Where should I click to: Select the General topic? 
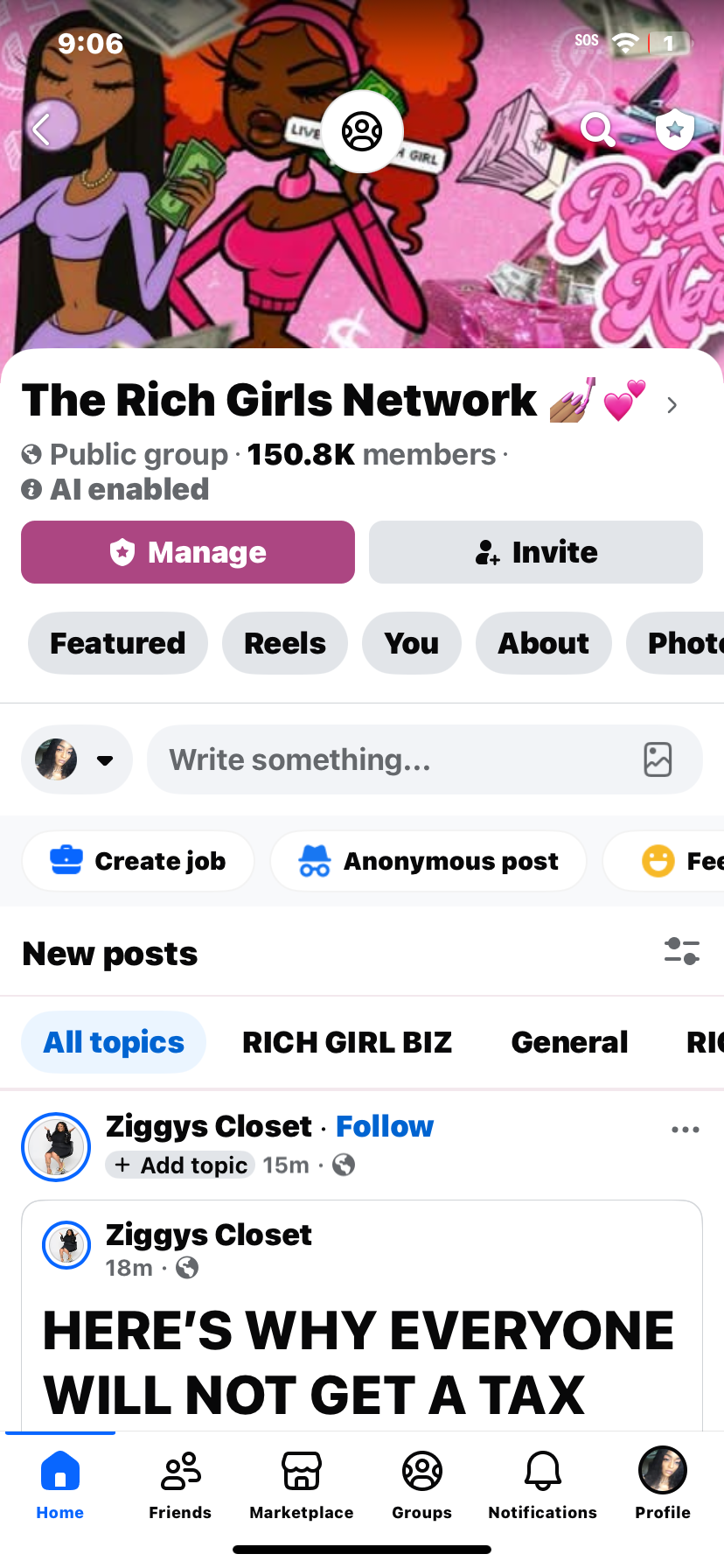[569, 1042]
